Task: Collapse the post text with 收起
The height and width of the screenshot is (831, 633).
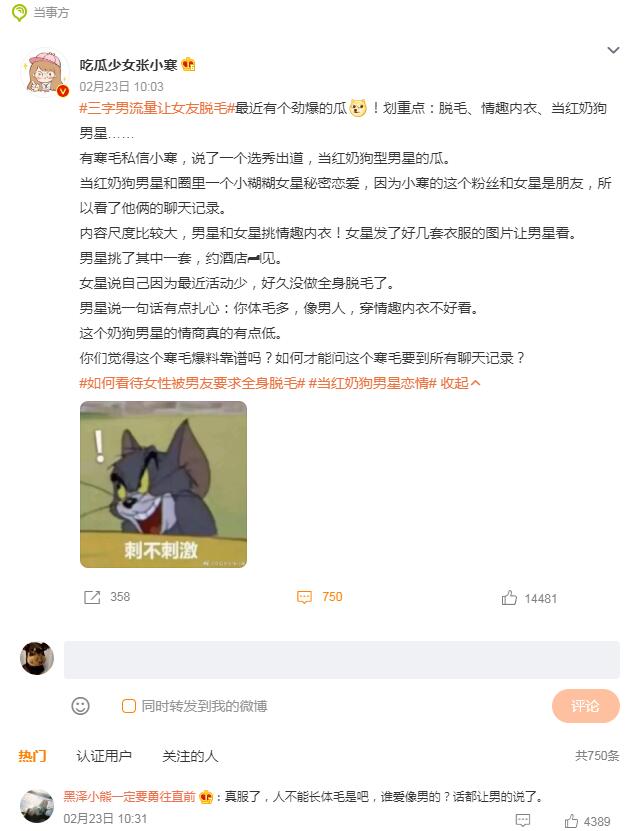Action: tap(461, 383)
